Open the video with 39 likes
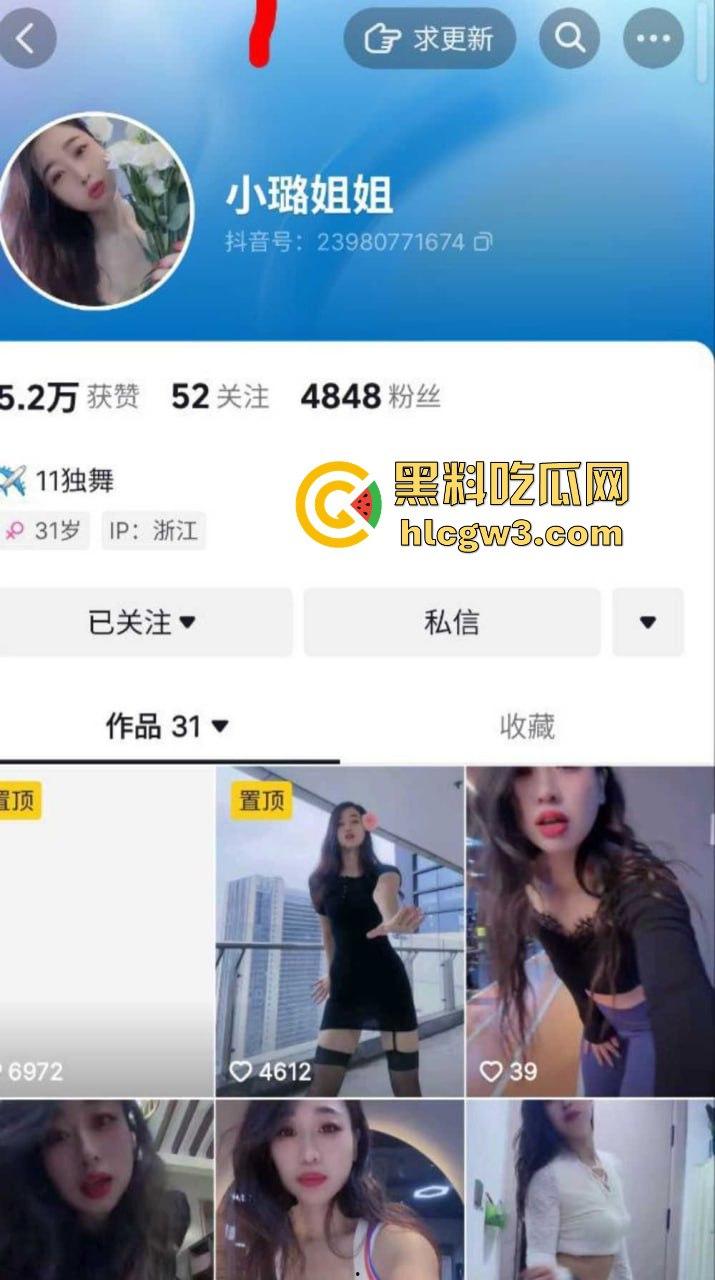Image resolution: width=715 pixels, height=1280 pixels. [590, 930]
